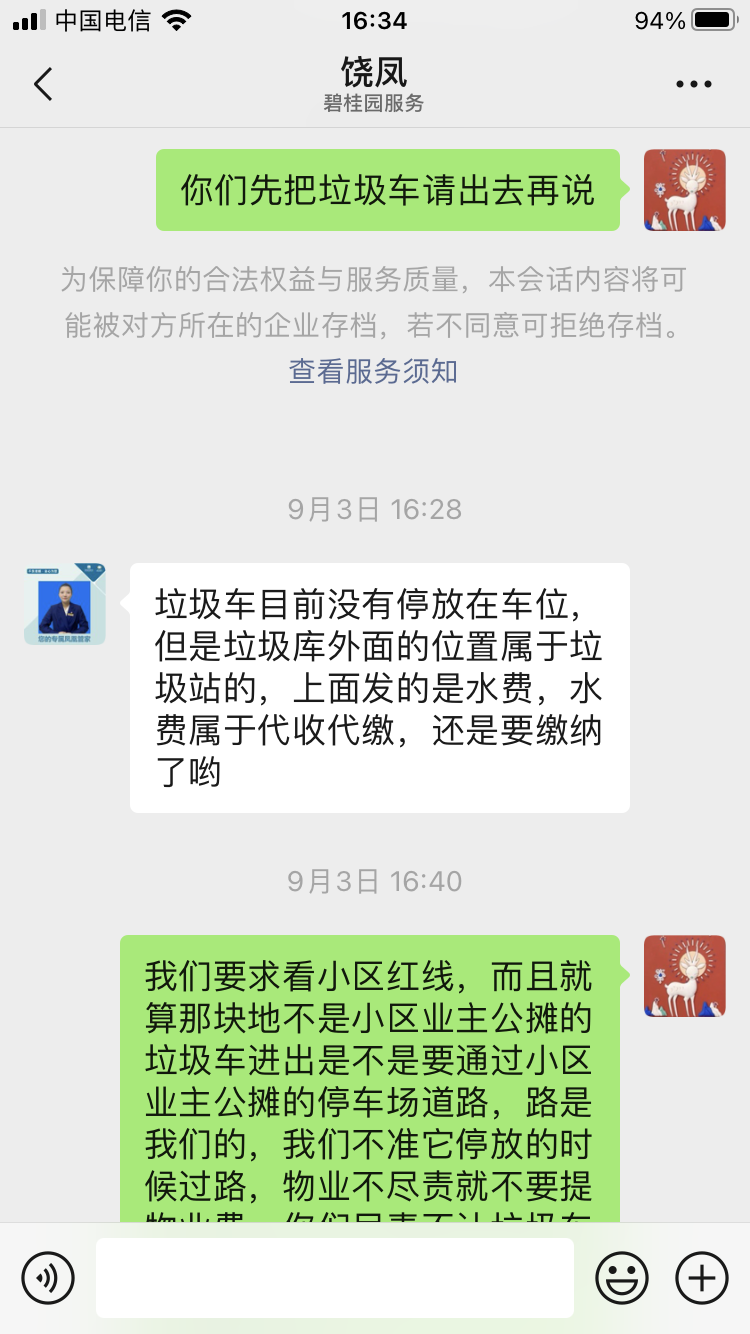Open 饶凤's profile avatar
Screen dimensions: 750x1334
[65, 604]
